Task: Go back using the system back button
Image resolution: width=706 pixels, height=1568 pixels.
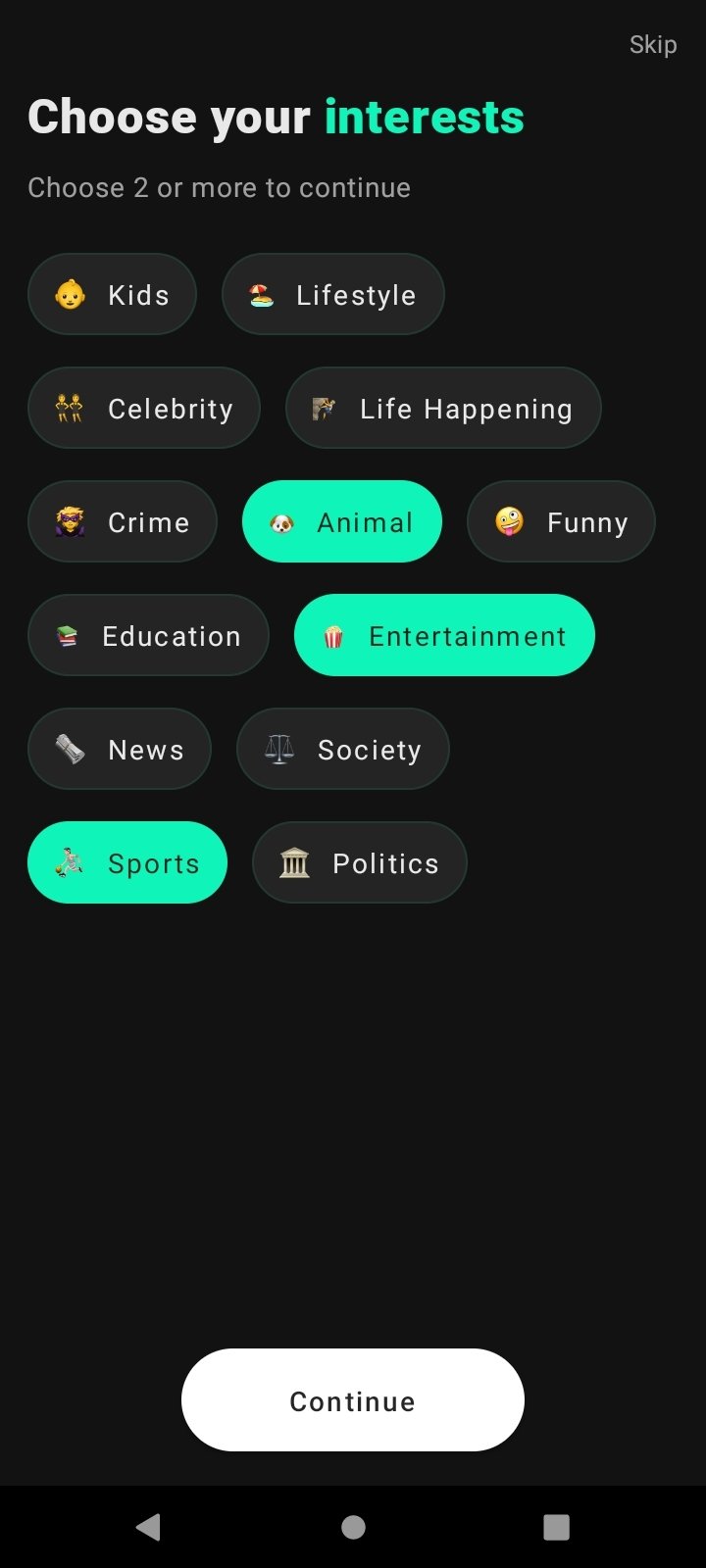Action: click(148, 1527)
